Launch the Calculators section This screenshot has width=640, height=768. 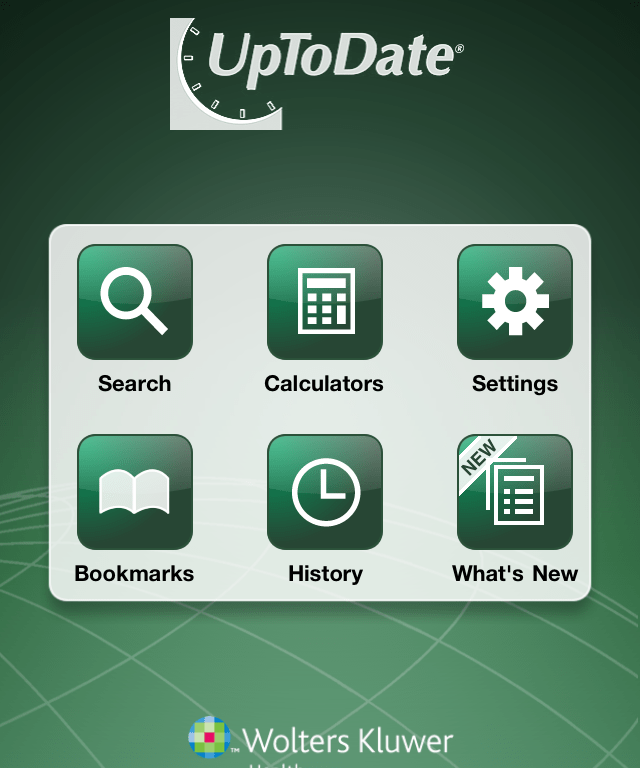click(325, 302)
